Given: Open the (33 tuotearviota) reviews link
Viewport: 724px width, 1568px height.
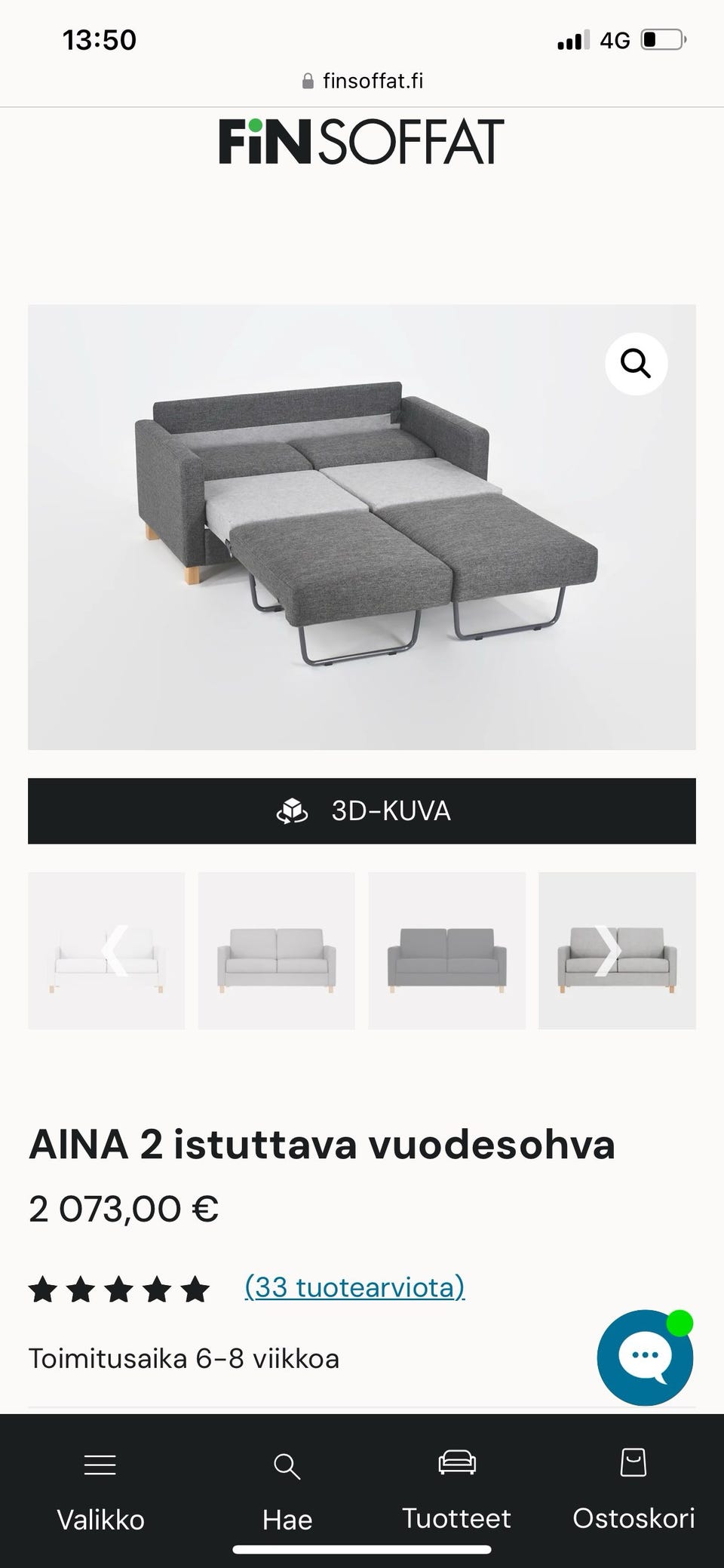Looking at the screenshot, I should point(354,1287).
